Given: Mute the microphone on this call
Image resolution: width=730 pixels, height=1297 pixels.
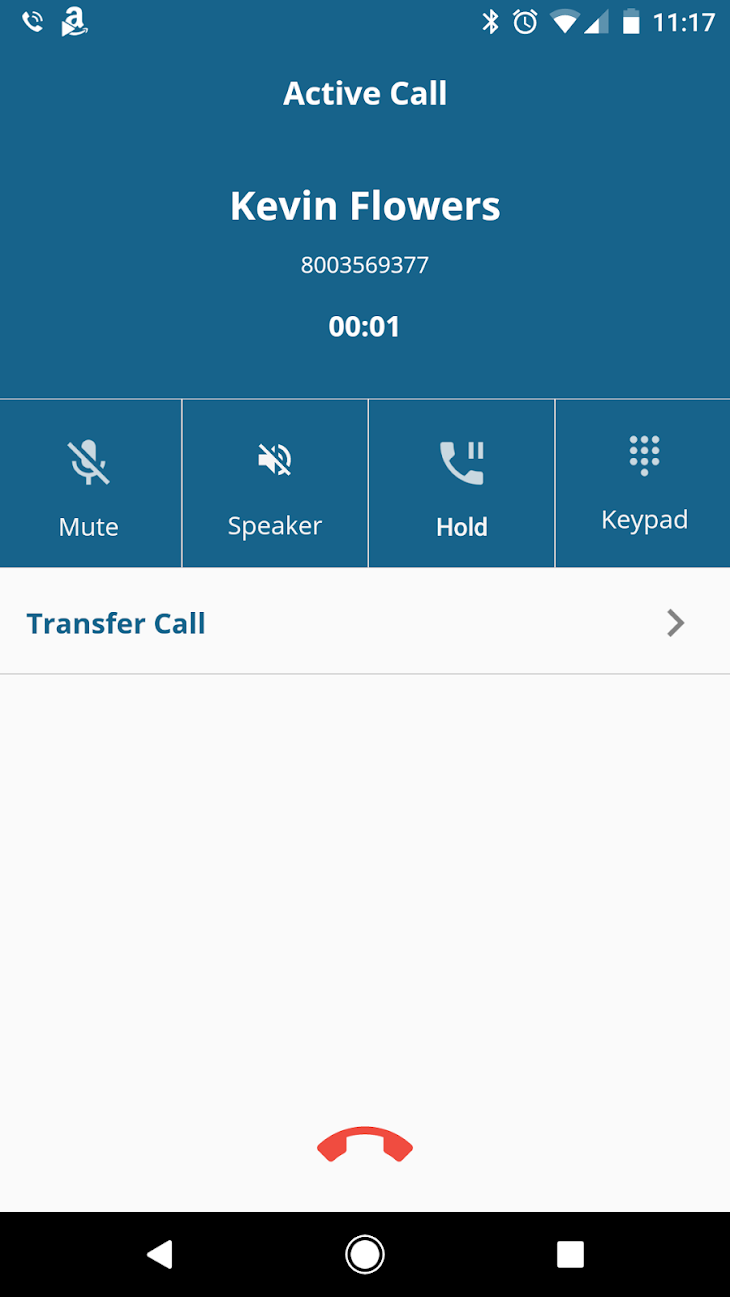Looking at the screenshot, I should point(89,484).
